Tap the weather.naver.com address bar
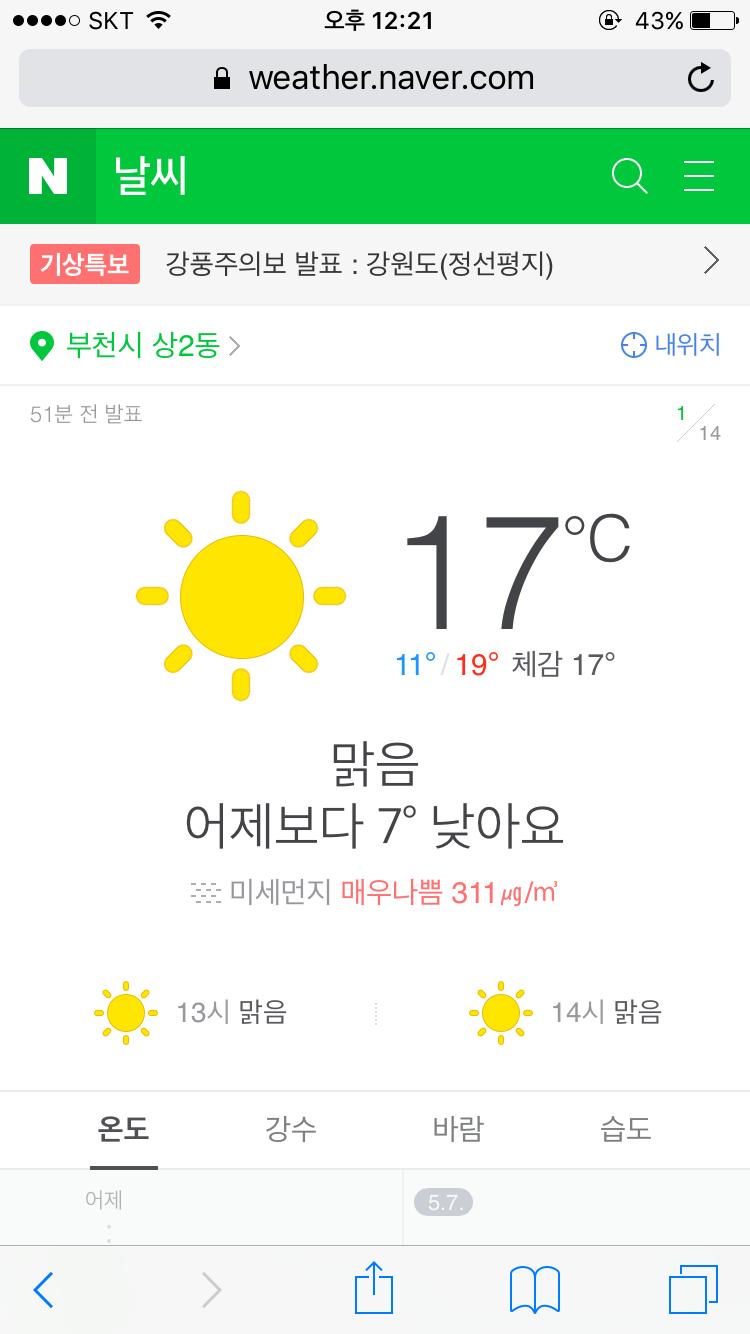 (x=375, y=78)
